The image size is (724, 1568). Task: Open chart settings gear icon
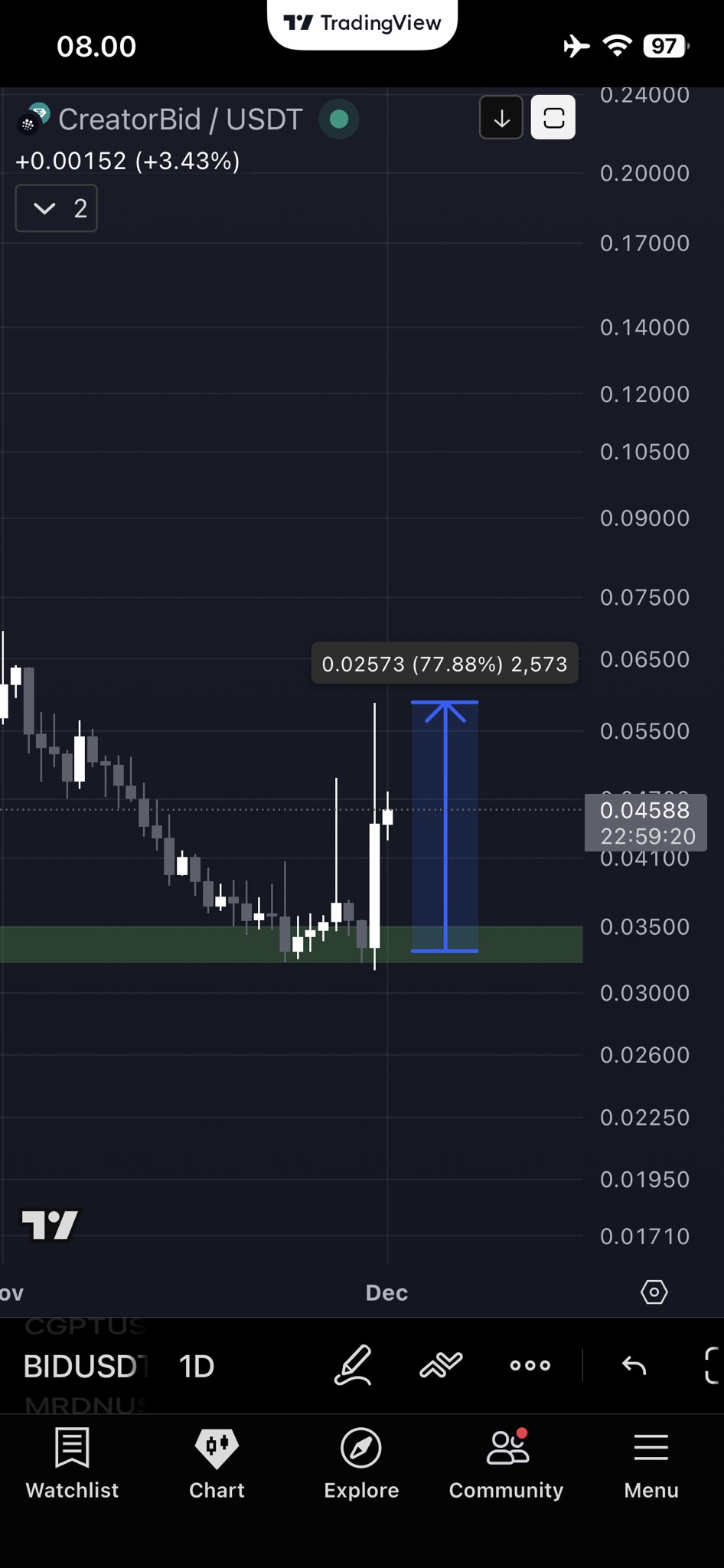click(654, 1292)
